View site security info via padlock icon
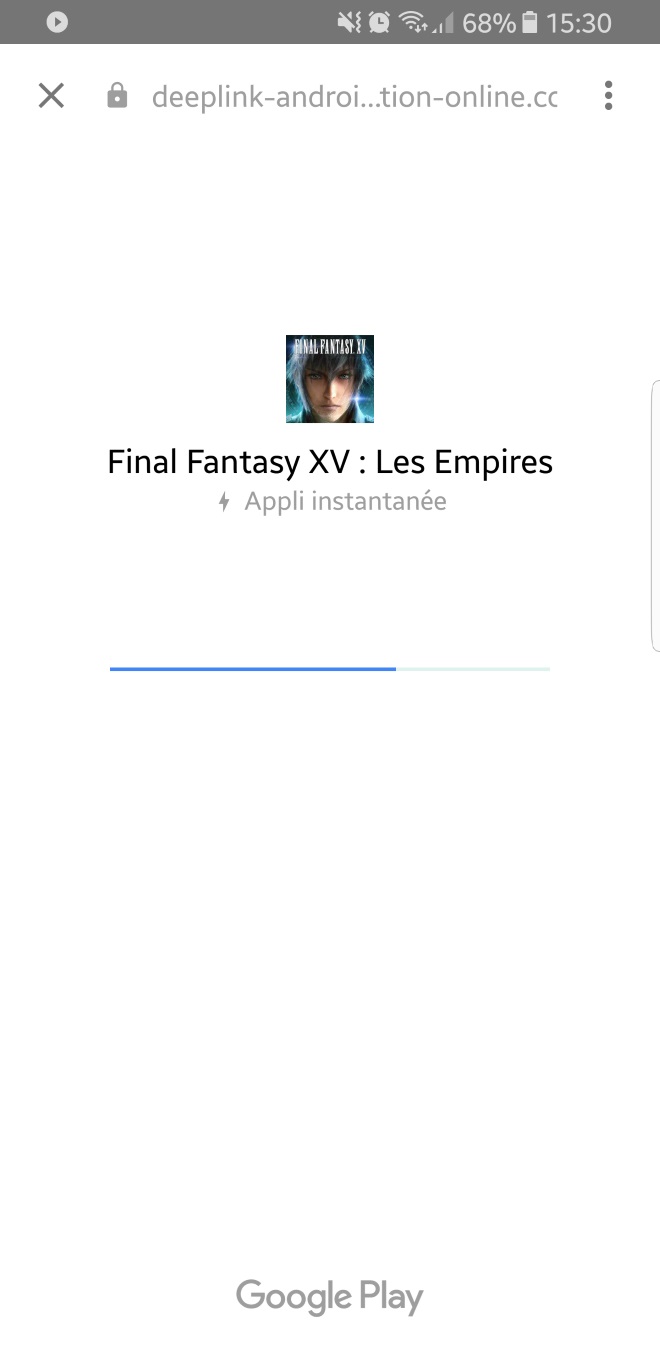The width and height of the screenshot is (660, 1357). [x=118, y=96]
